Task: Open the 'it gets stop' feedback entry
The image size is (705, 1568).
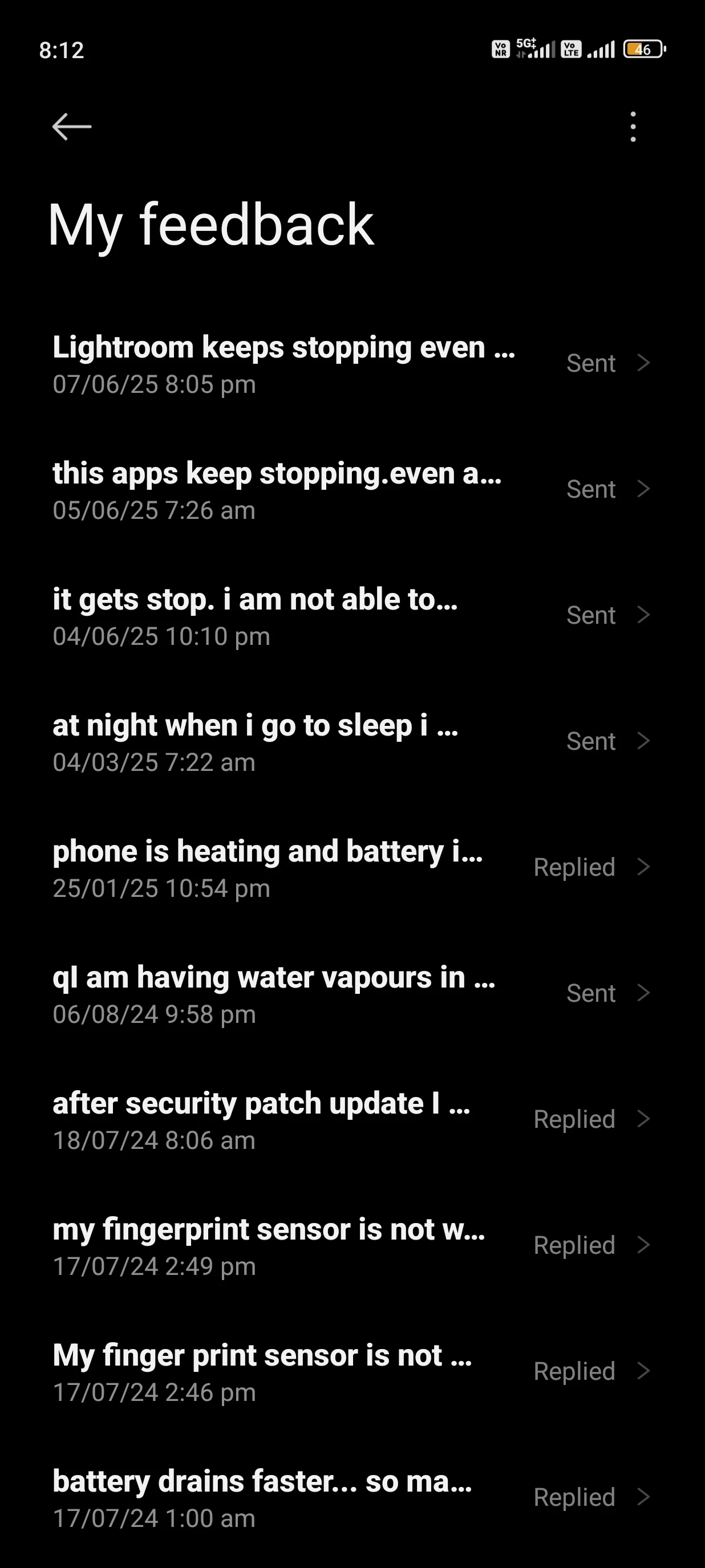Action: tap(352, 615)
